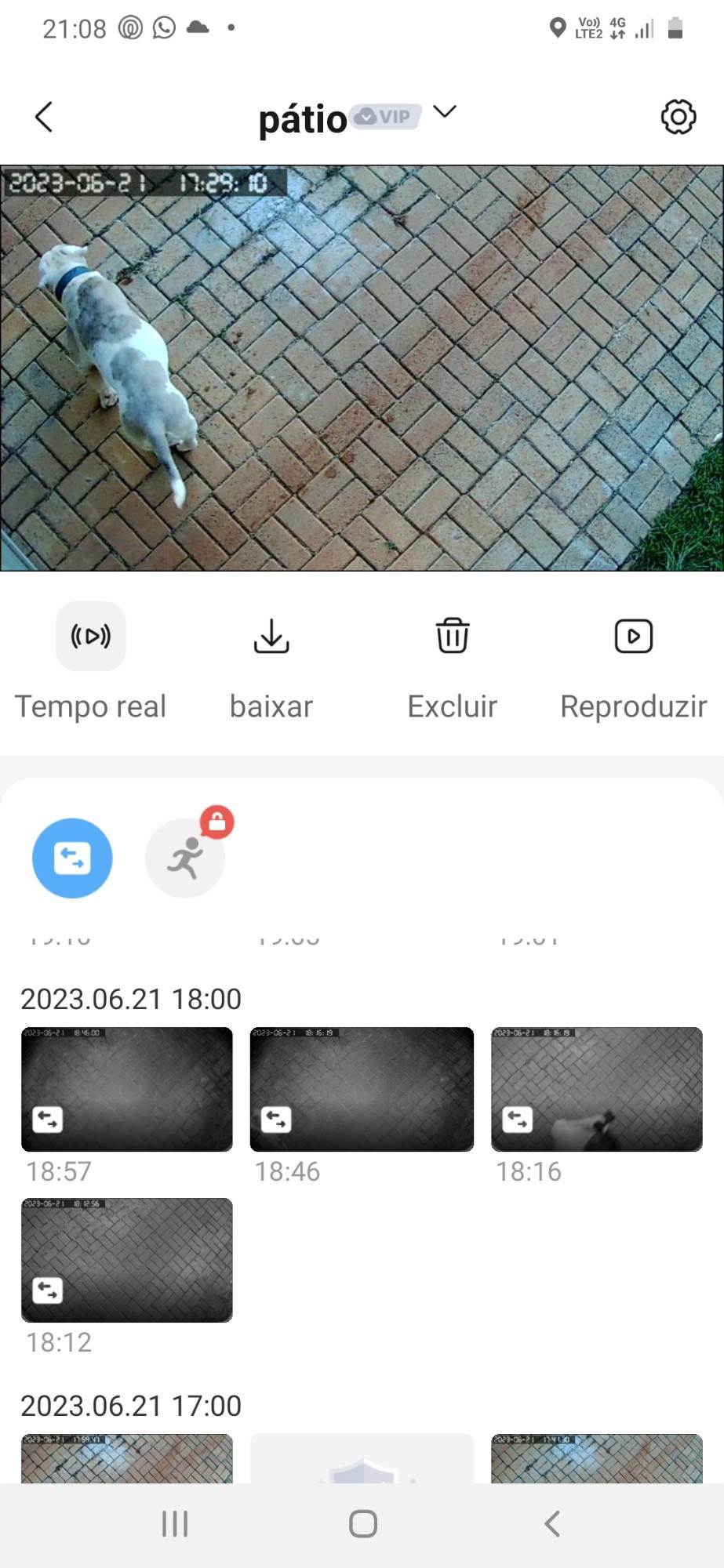This screenshot has width=724, height=1568.
Task: Download recording with baixar
Action: (x=271, y=637)
